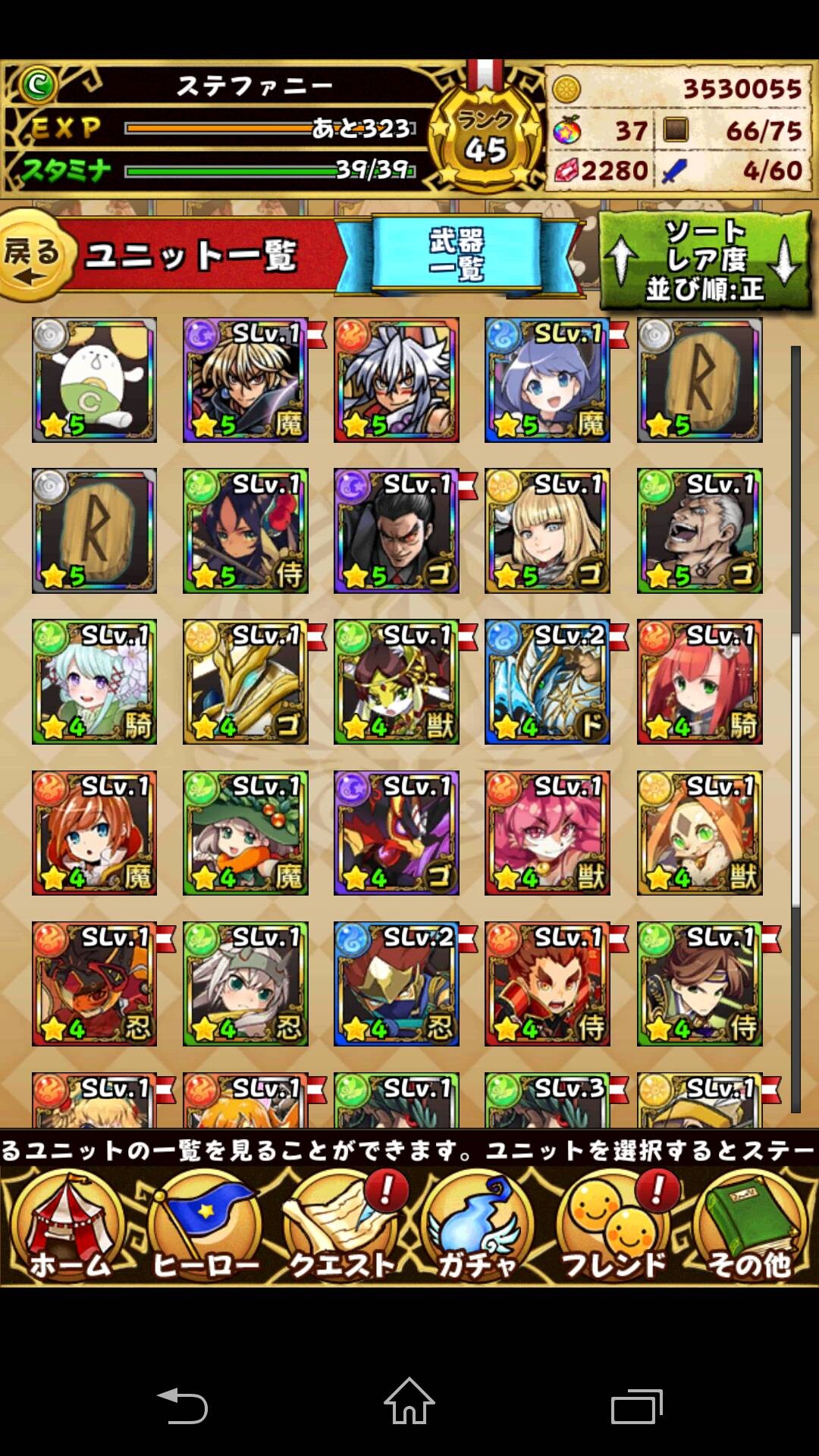This screenshot has height=1456, width=819.
Task: Select the pink-haired fire 獣 unit
Action: (x=548, y=833)
